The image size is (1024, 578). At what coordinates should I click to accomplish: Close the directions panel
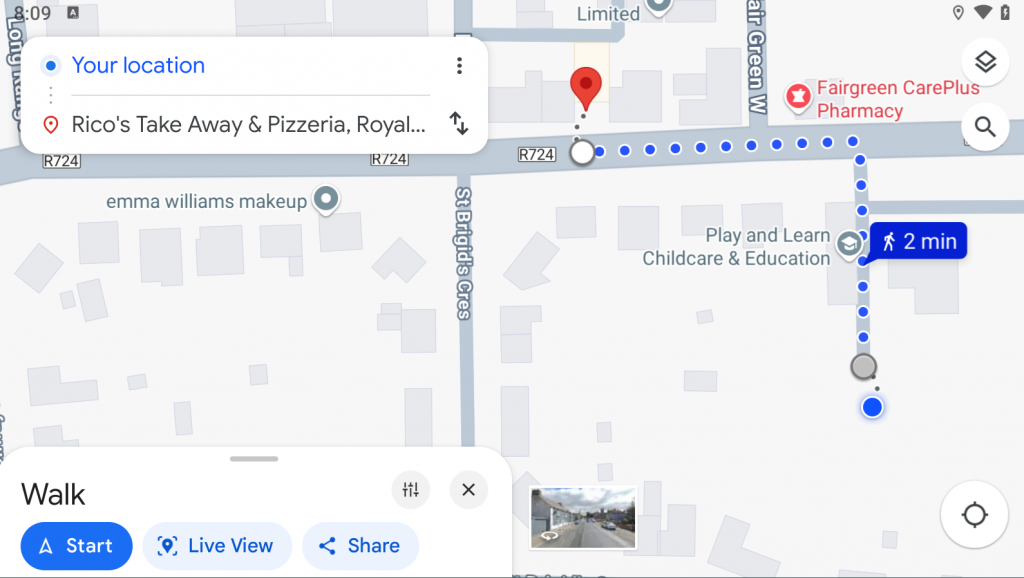(468, 490)
